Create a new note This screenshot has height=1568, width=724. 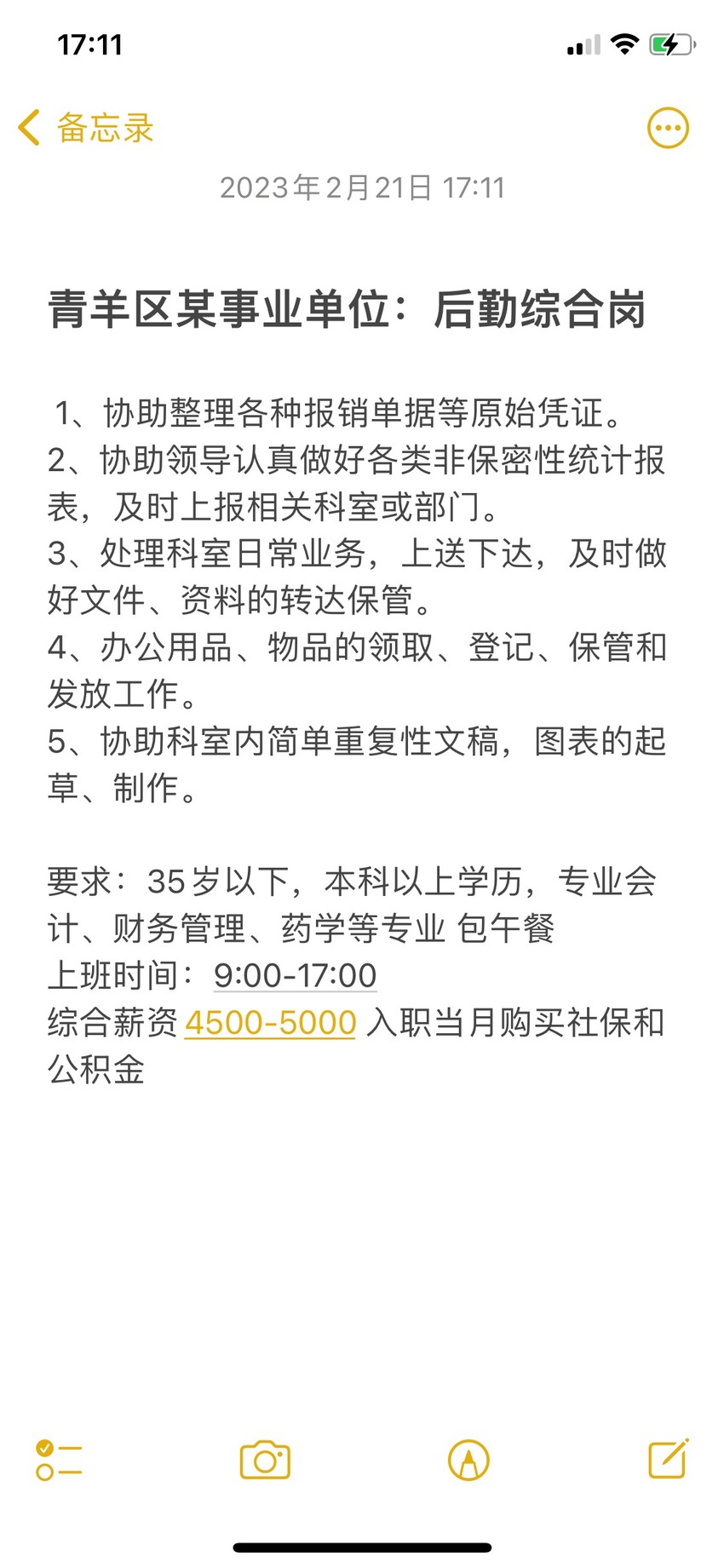669,1459
